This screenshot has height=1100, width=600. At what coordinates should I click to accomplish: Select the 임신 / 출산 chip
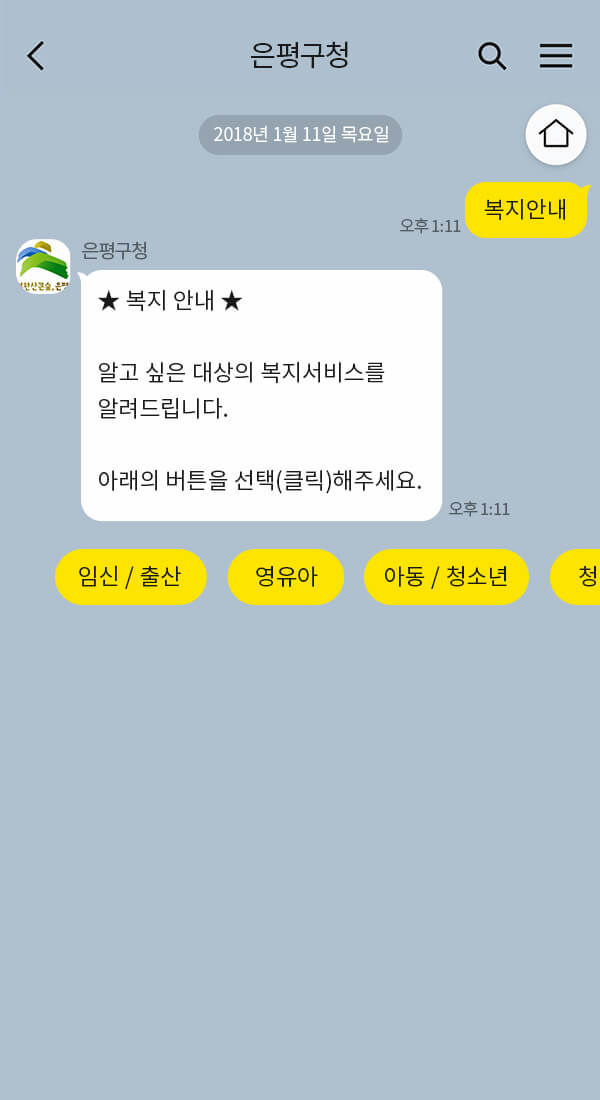(130, 577)
